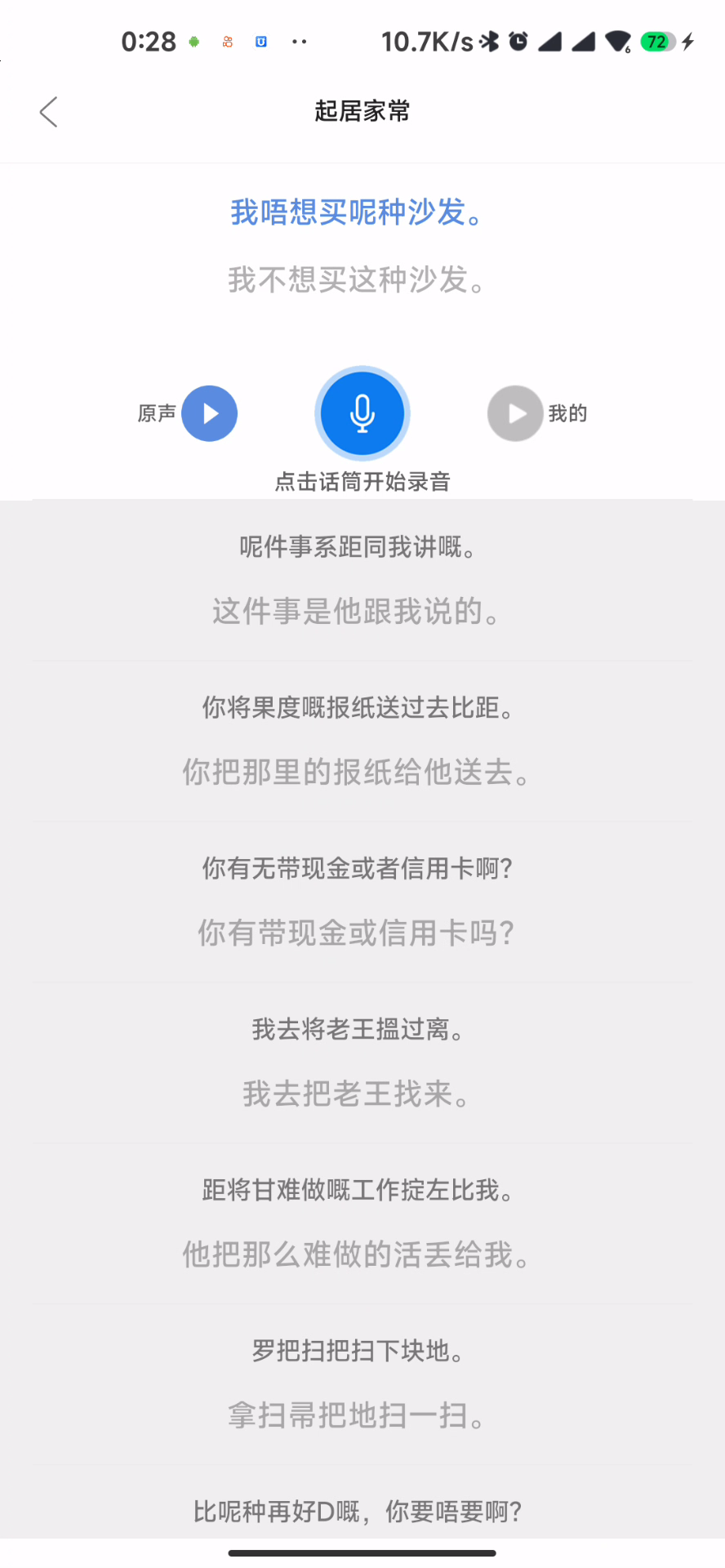Go back using the top-left arrow
This screenshot has height=1568, width=725.
[x=49, y=112]
